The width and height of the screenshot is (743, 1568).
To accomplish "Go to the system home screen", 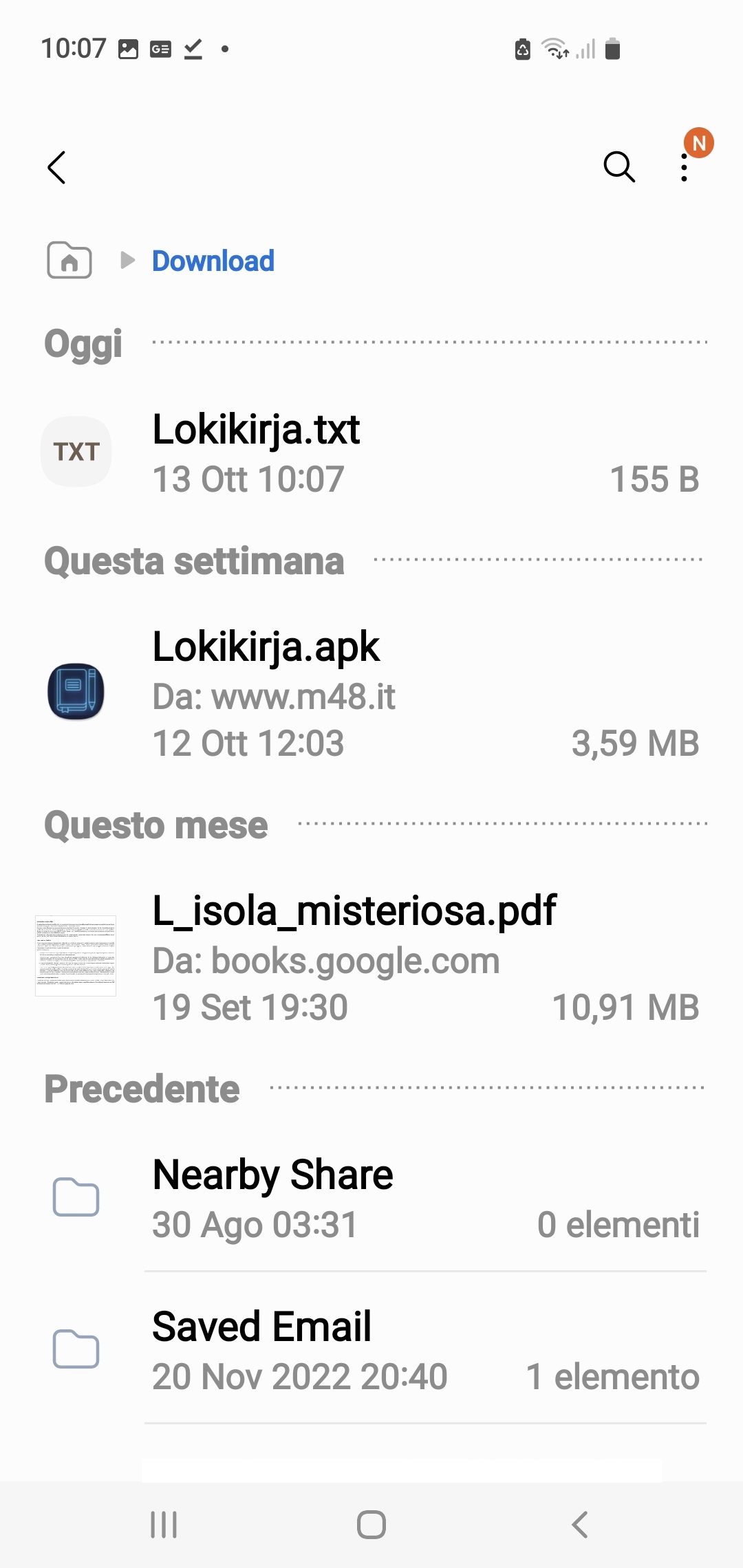I will [371, 1525].
